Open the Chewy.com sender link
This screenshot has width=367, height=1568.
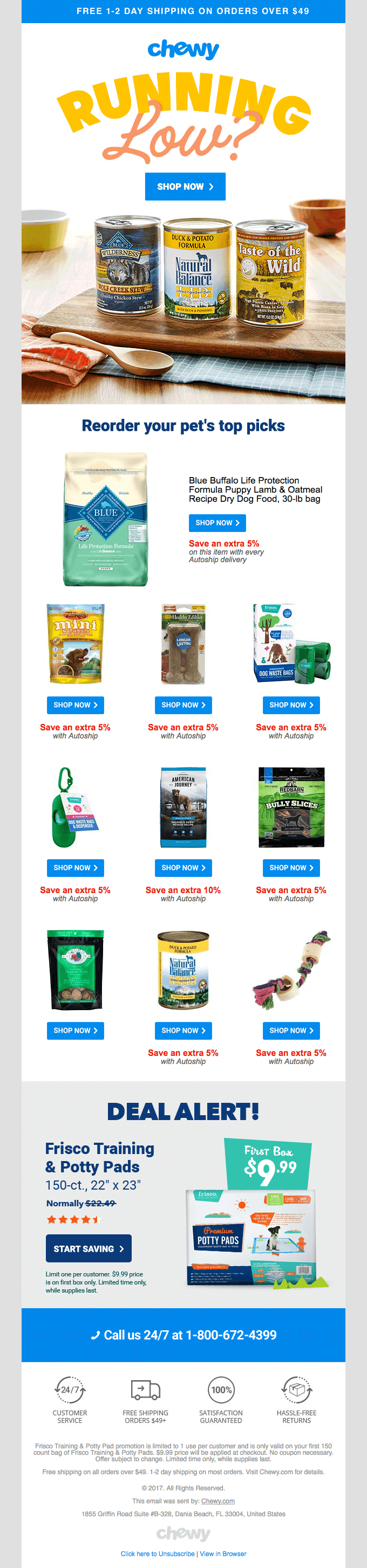click(x=218, y=1501)
